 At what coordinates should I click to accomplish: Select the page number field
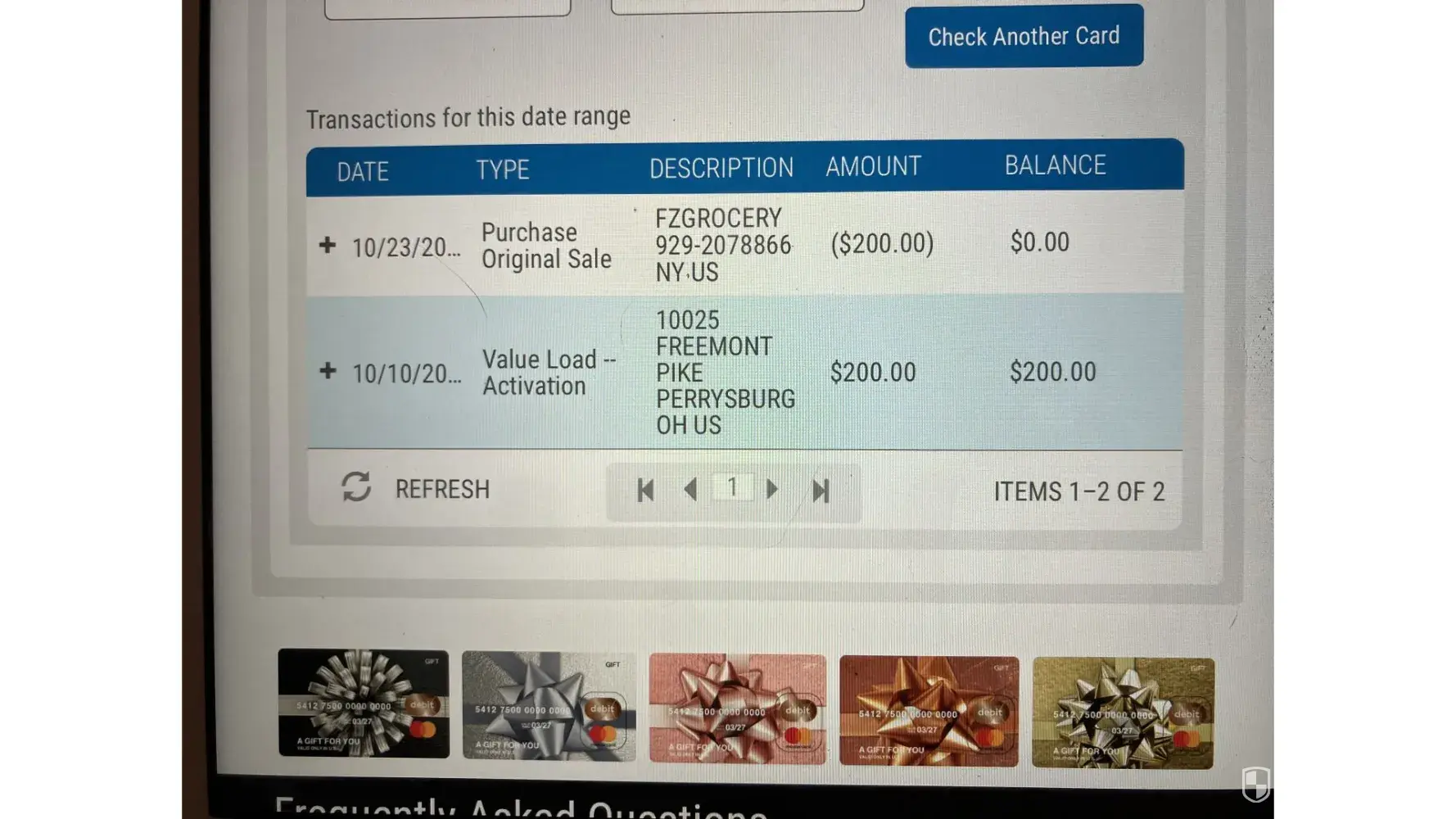[732, 488]
